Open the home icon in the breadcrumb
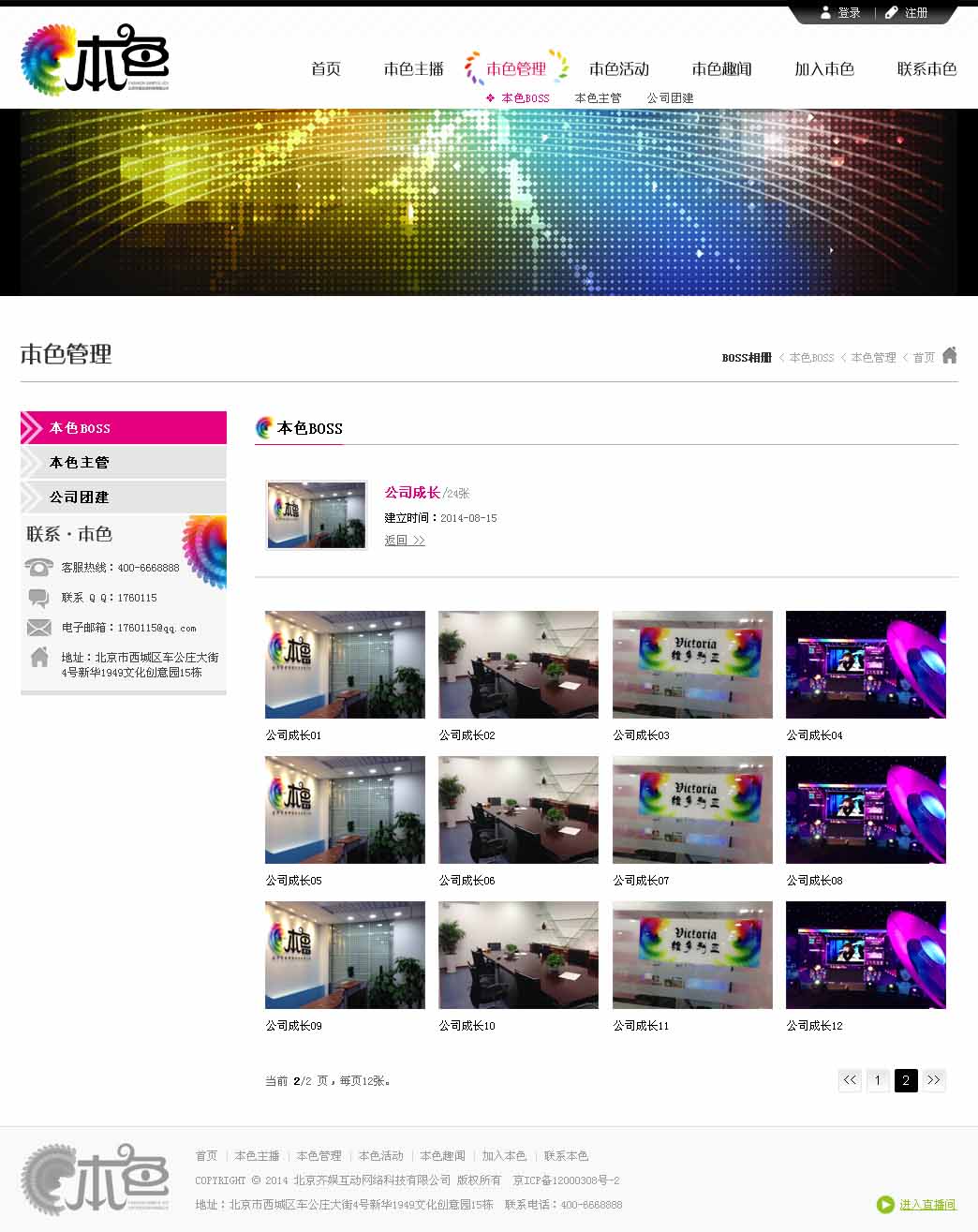 coord(949,355)
